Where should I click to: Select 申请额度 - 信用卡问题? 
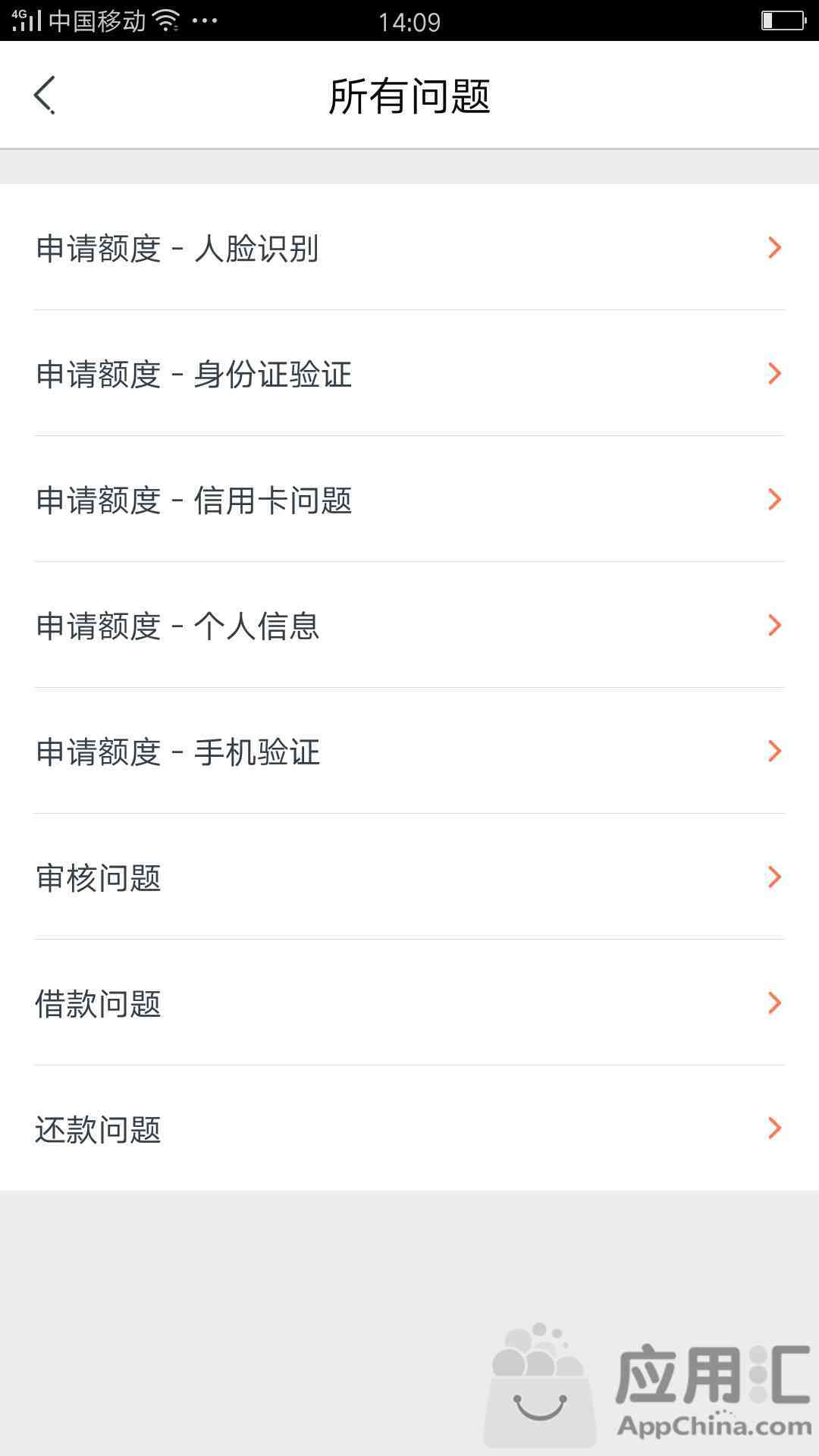pos(409,499)
